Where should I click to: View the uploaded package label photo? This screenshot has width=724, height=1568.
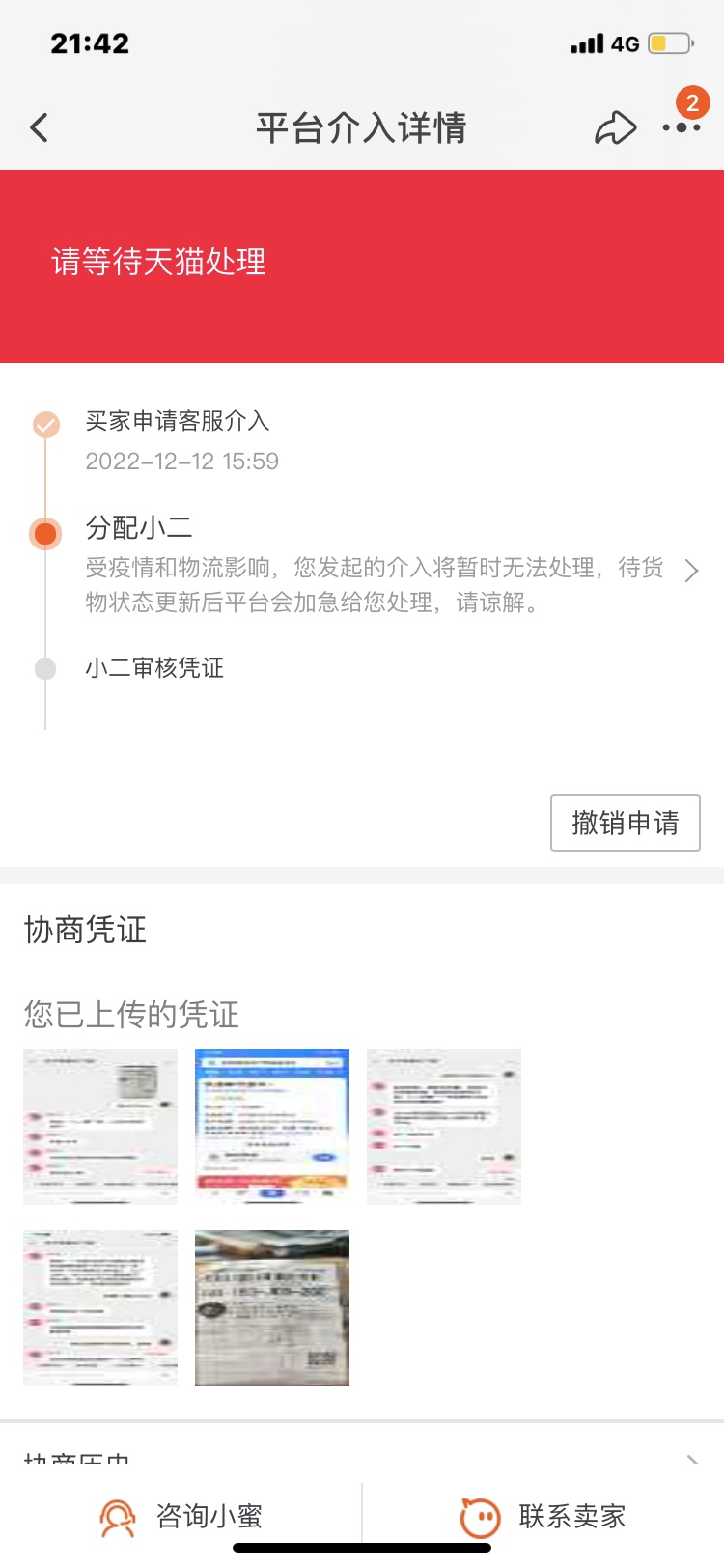tap(272, 1307)
